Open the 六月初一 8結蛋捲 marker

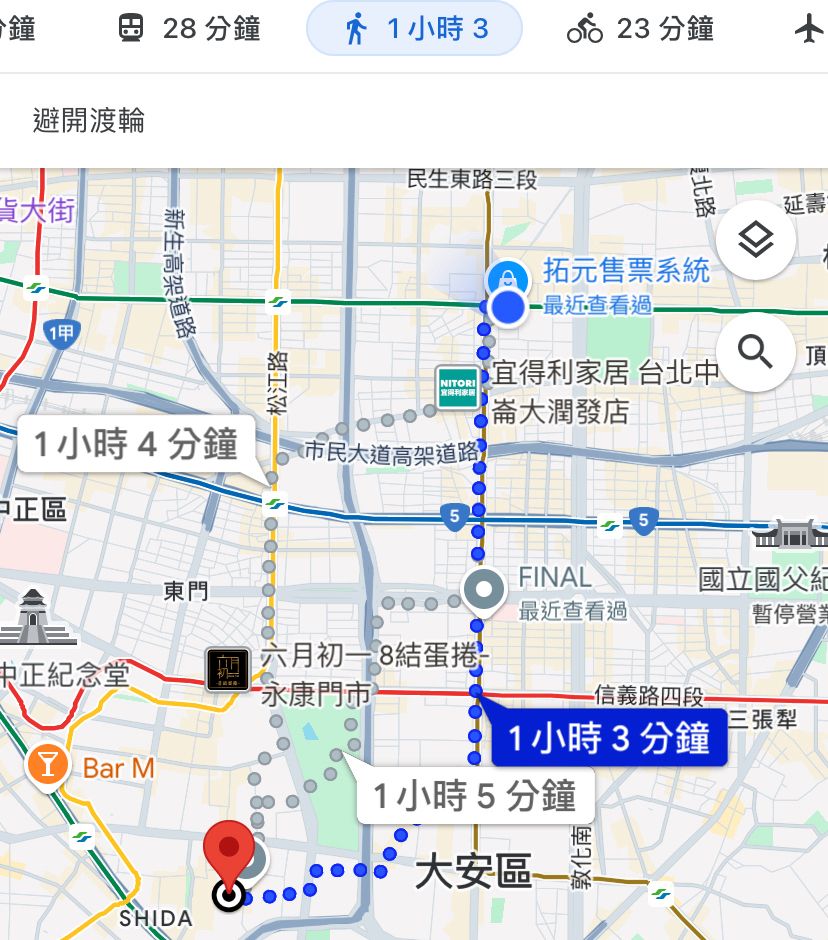click(228, 669)
